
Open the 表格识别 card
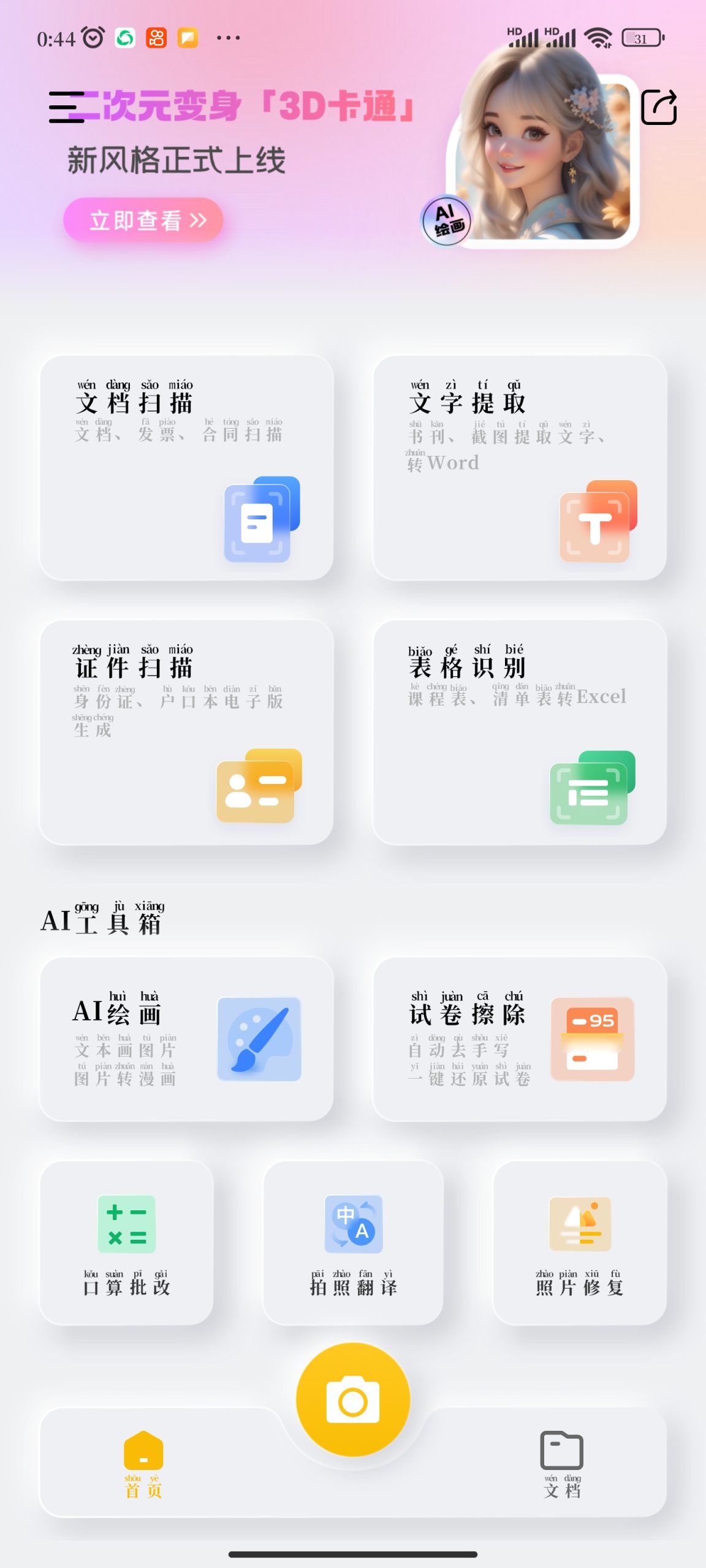pos(520,732)
